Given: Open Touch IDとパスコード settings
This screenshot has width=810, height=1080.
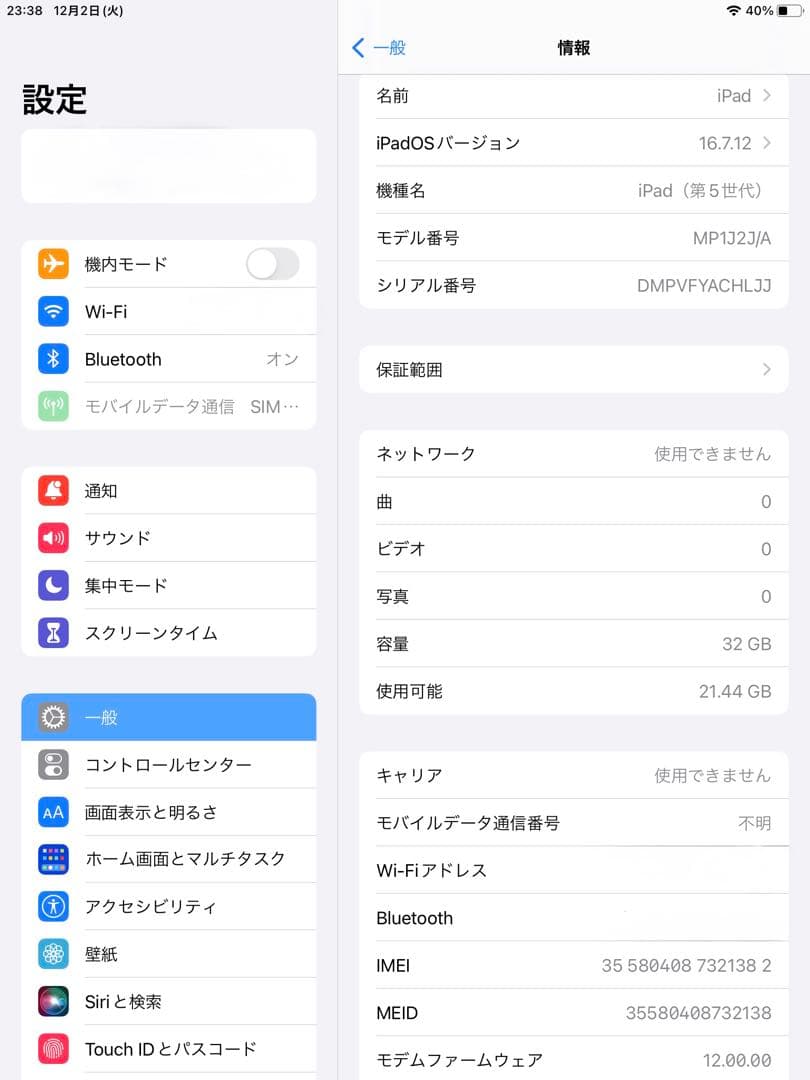Looking at the screenshot, I should coord(52,1048).
